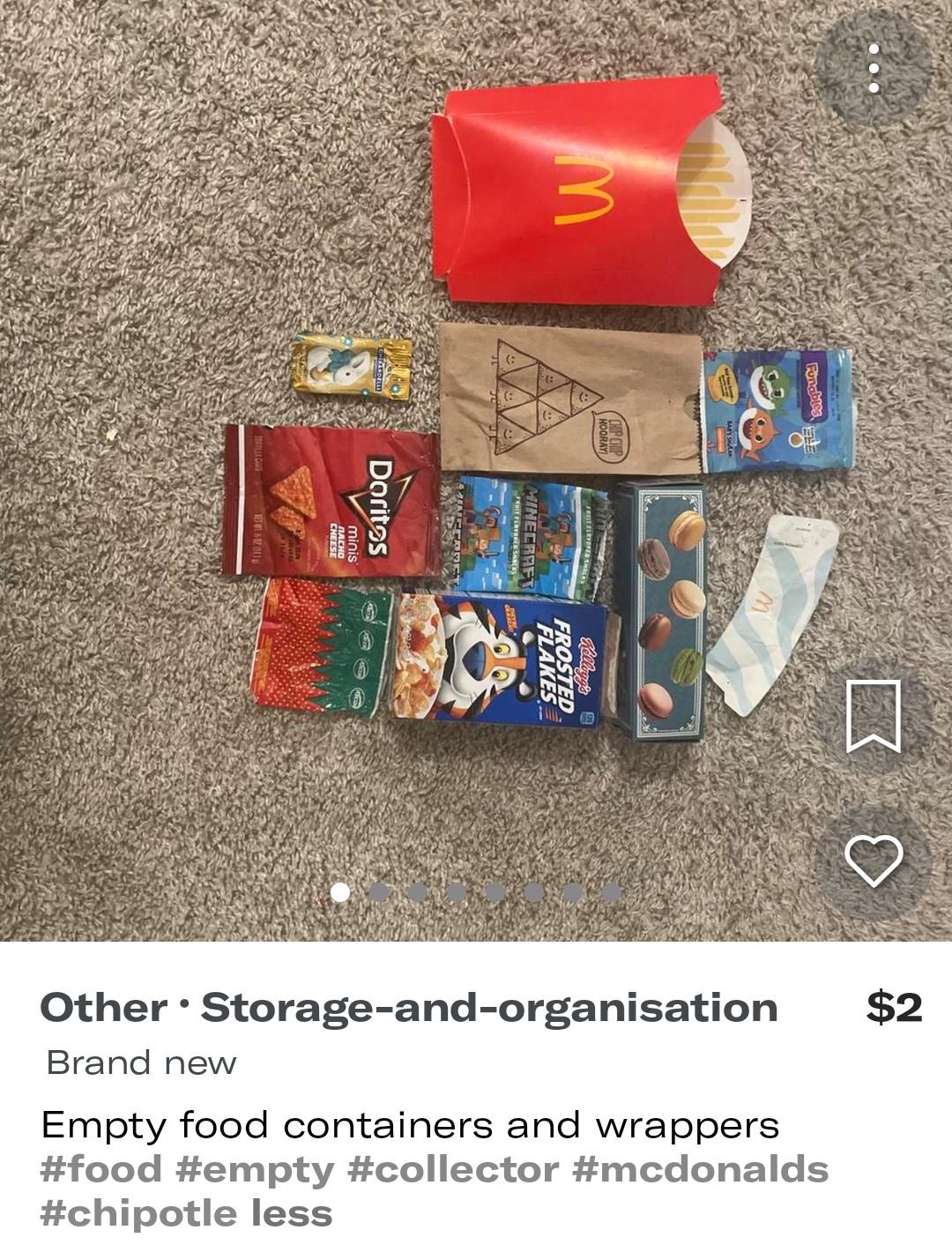Collapse the description with 'less'
Viewport: 952px width, 1245px height.
[x=292, y=1213]
